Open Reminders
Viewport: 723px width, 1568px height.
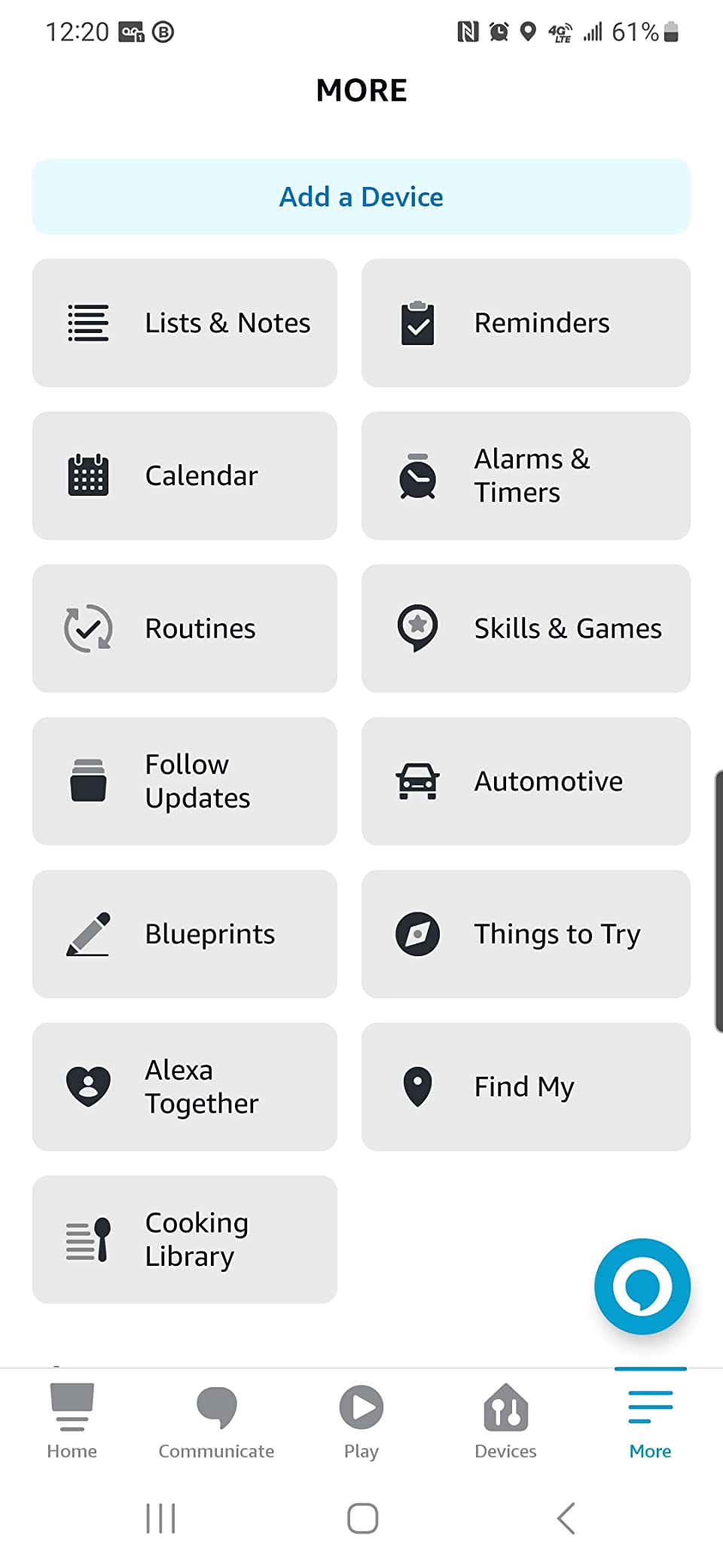tap(526, 323)
